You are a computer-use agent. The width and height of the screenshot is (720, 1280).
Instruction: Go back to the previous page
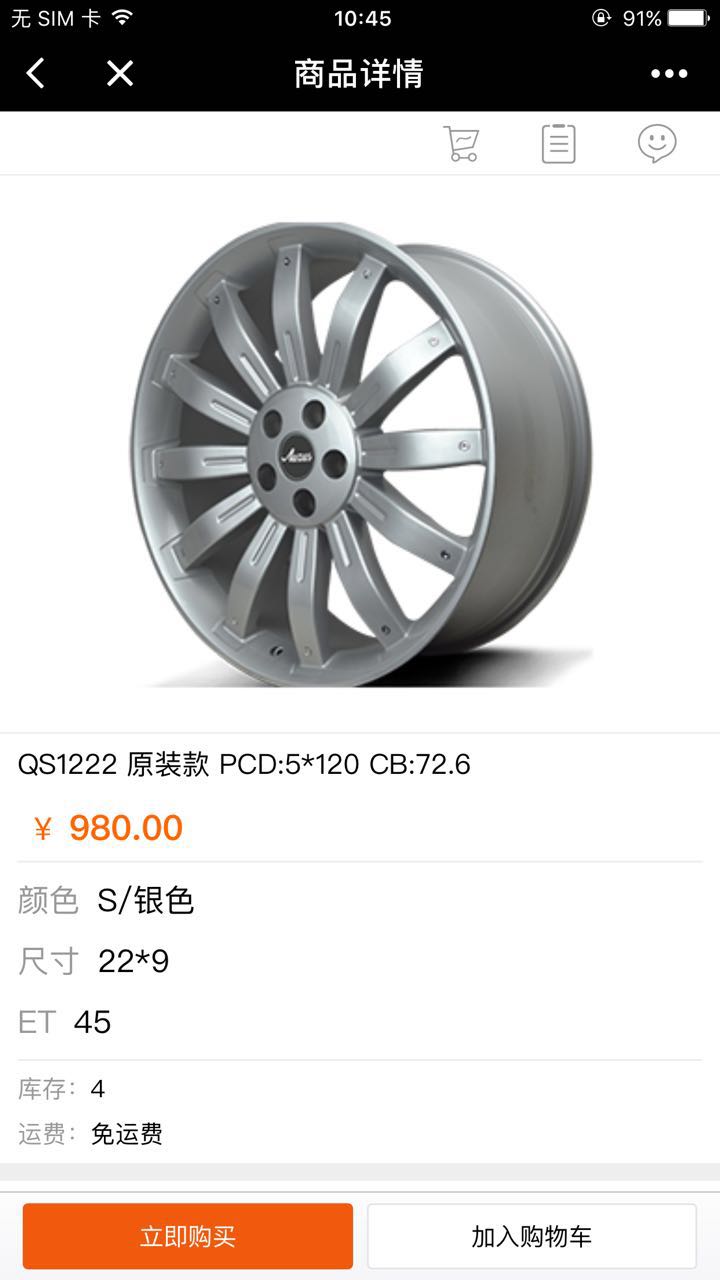tap(36, 73)
